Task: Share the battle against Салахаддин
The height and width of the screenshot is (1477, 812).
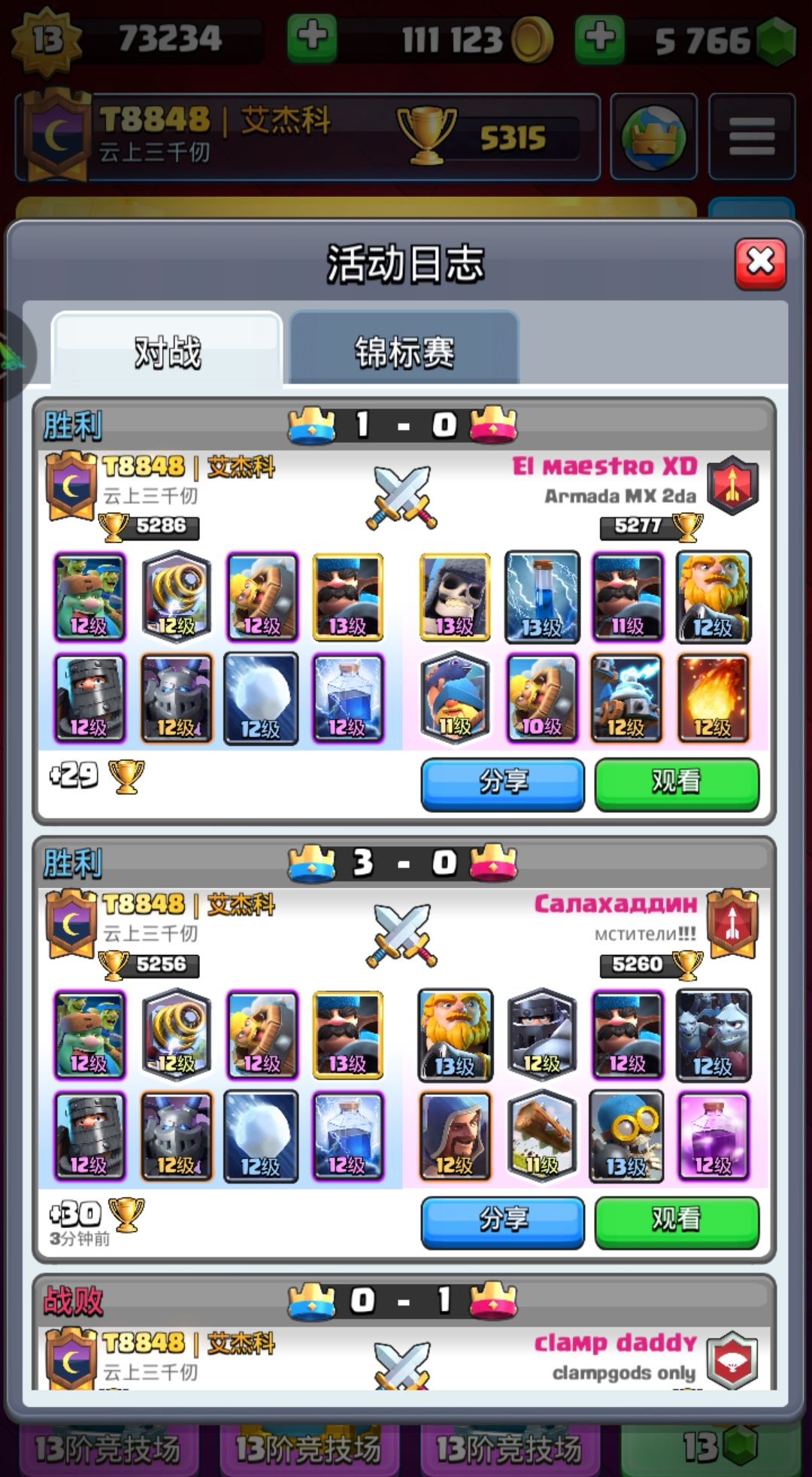Action: (x=502, y=1221)
